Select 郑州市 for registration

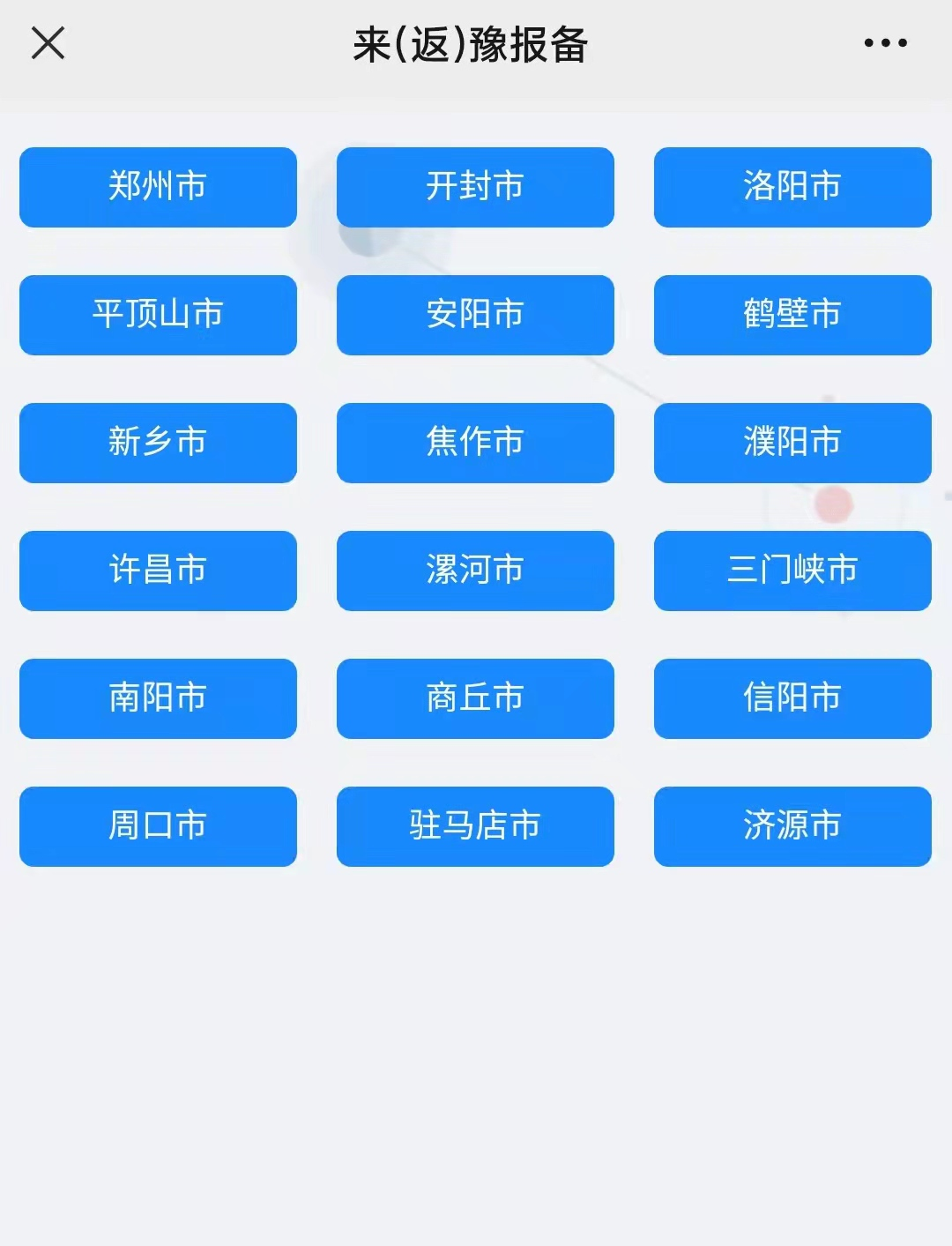(x=158, y=187)
